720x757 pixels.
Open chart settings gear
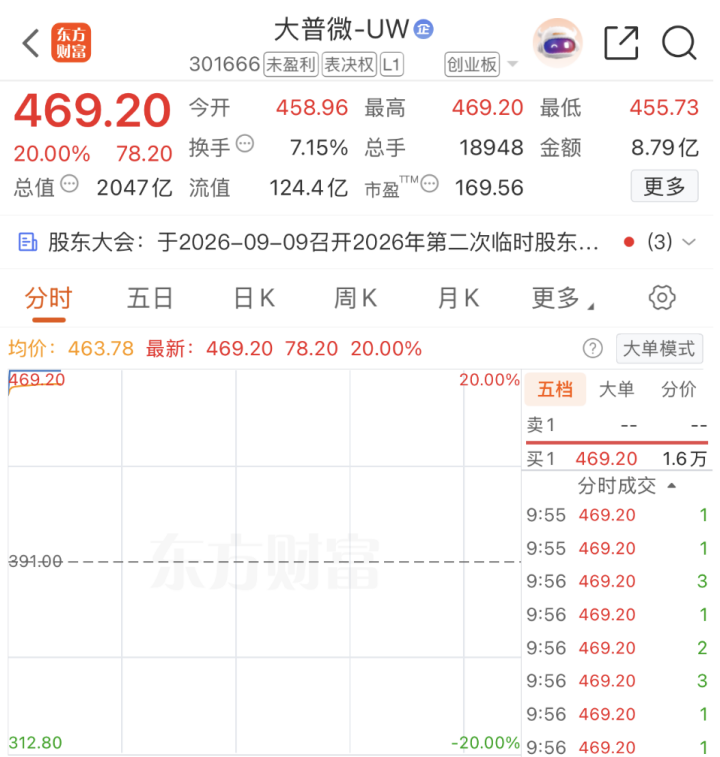coord(662,297)
